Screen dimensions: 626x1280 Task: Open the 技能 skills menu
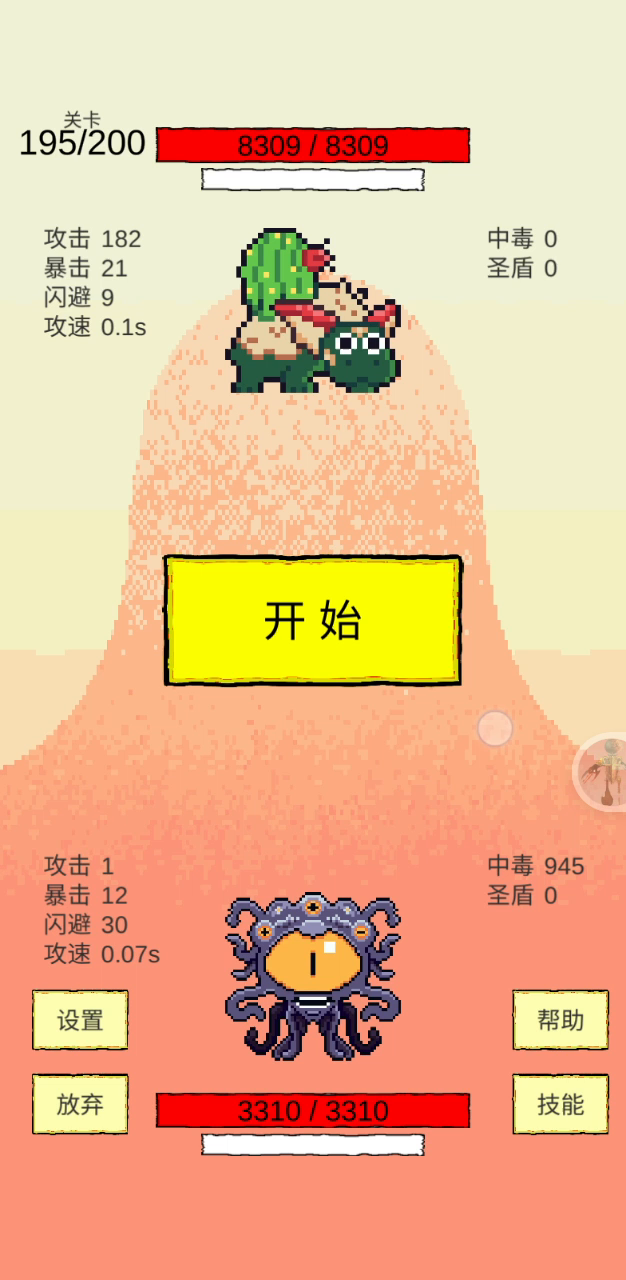pos(560,1104)
